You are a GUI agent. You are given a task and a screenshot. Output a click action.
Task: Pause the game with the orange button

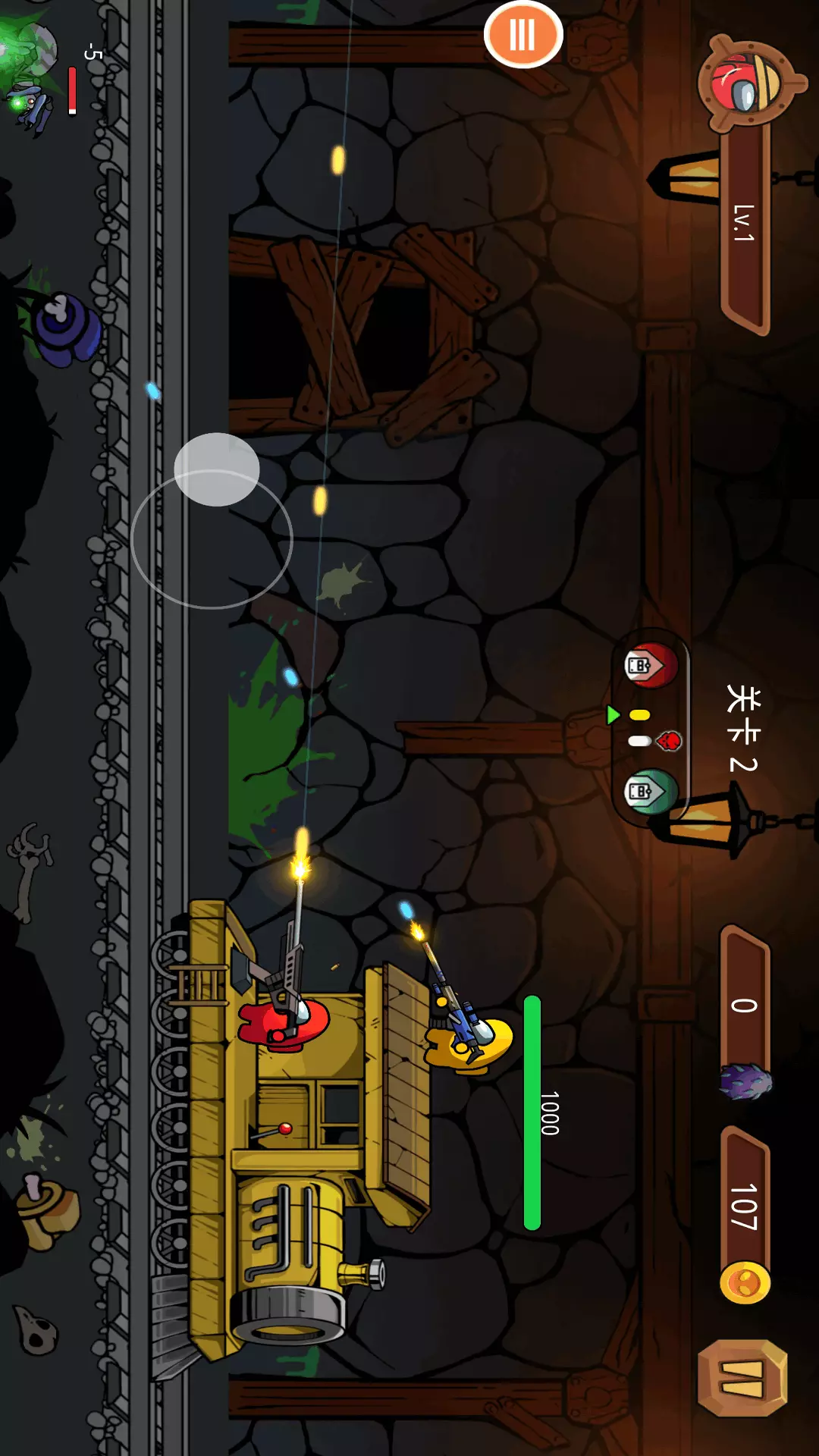(523, 34)
